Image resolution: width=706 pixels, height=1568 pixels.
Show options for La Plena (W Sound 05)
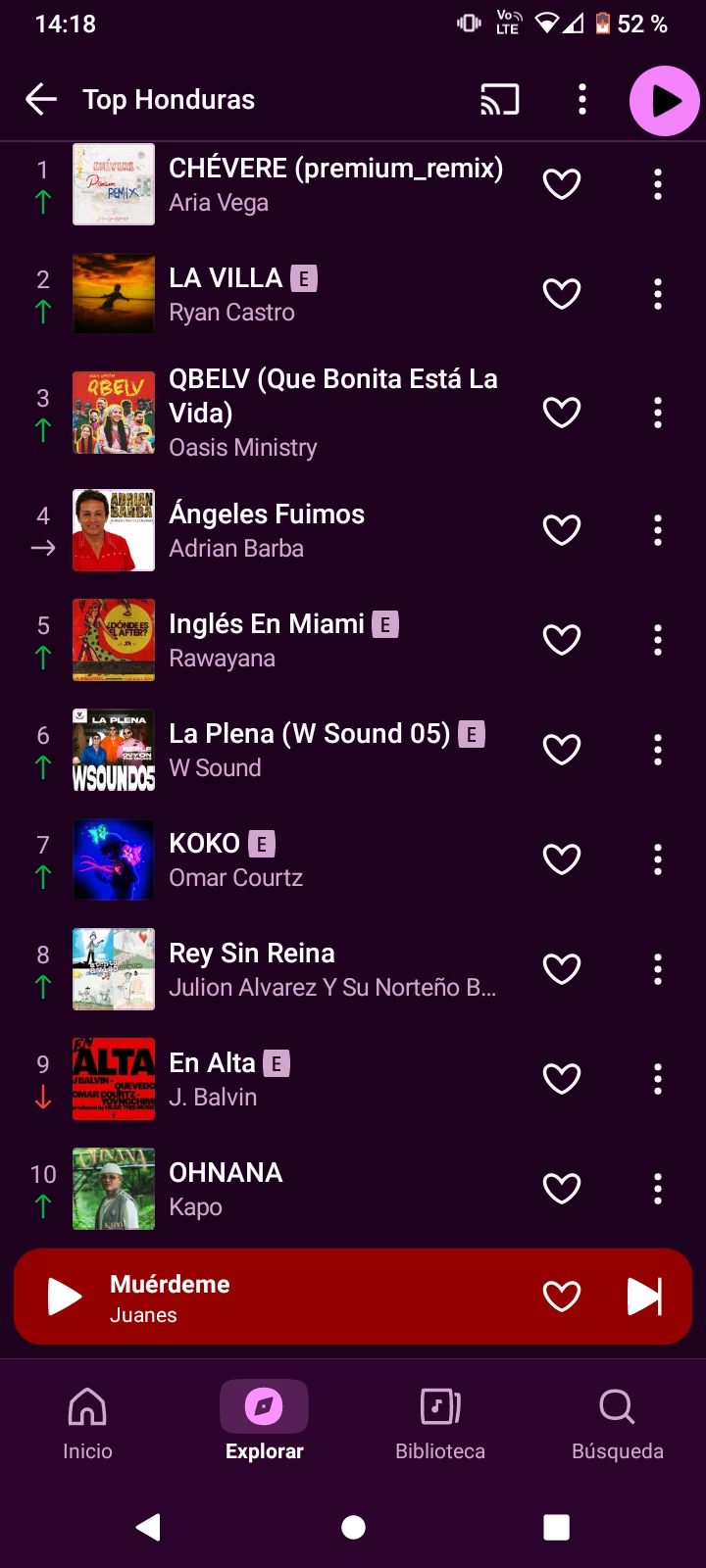(658, 750)
